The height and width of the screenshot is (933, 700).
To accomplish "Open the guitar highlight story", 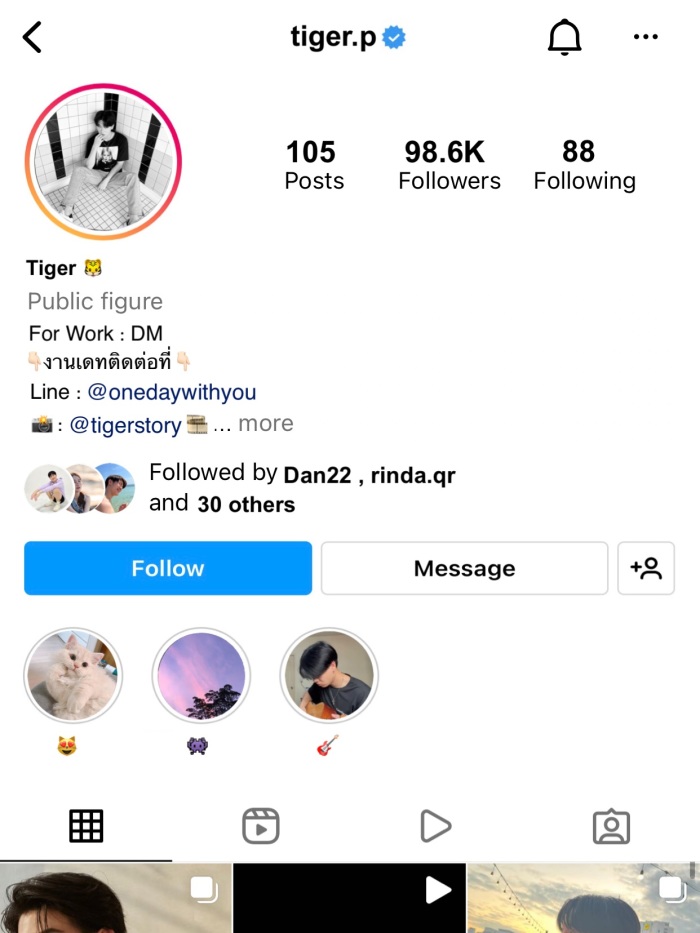I will (329, 676).
